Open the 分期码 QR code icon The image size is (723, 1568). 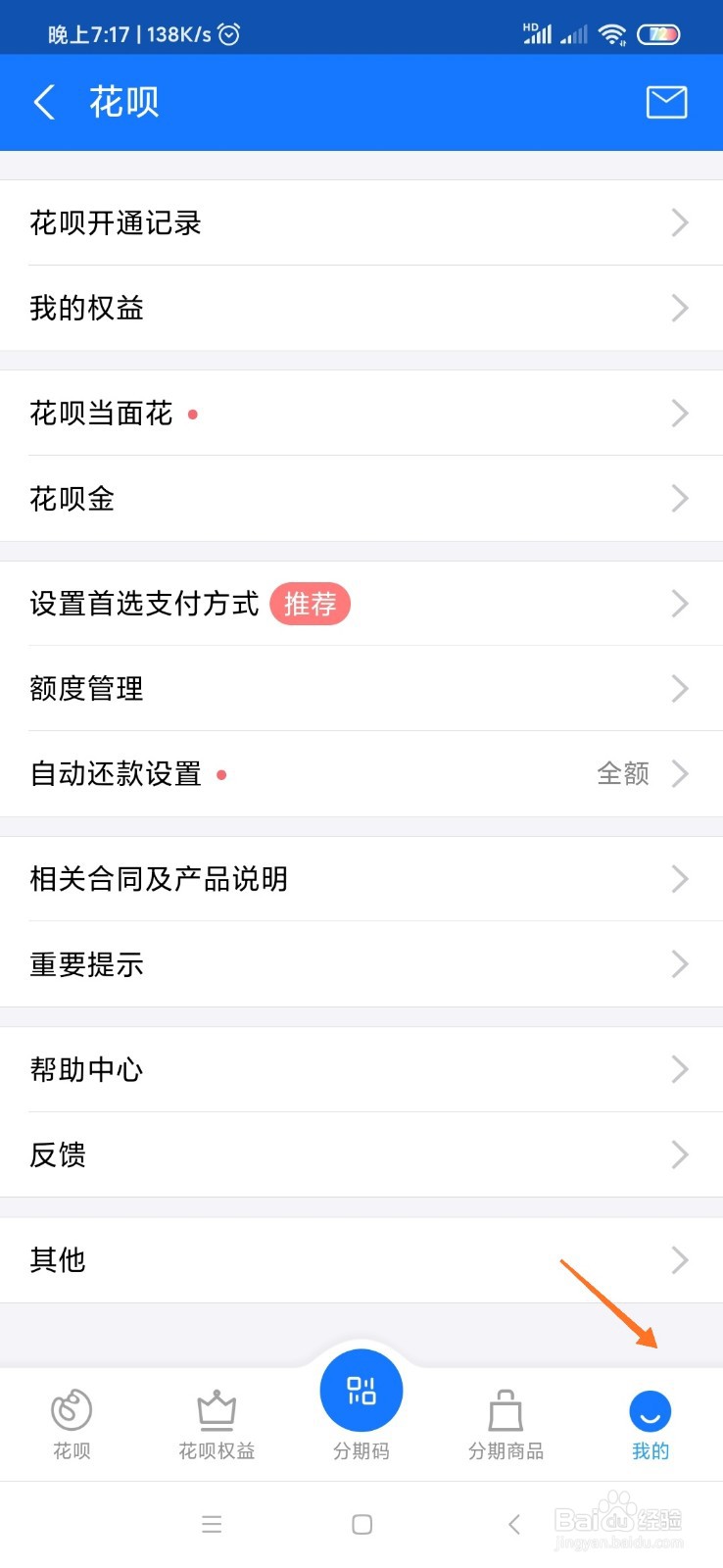click(x=361, y=1390)
